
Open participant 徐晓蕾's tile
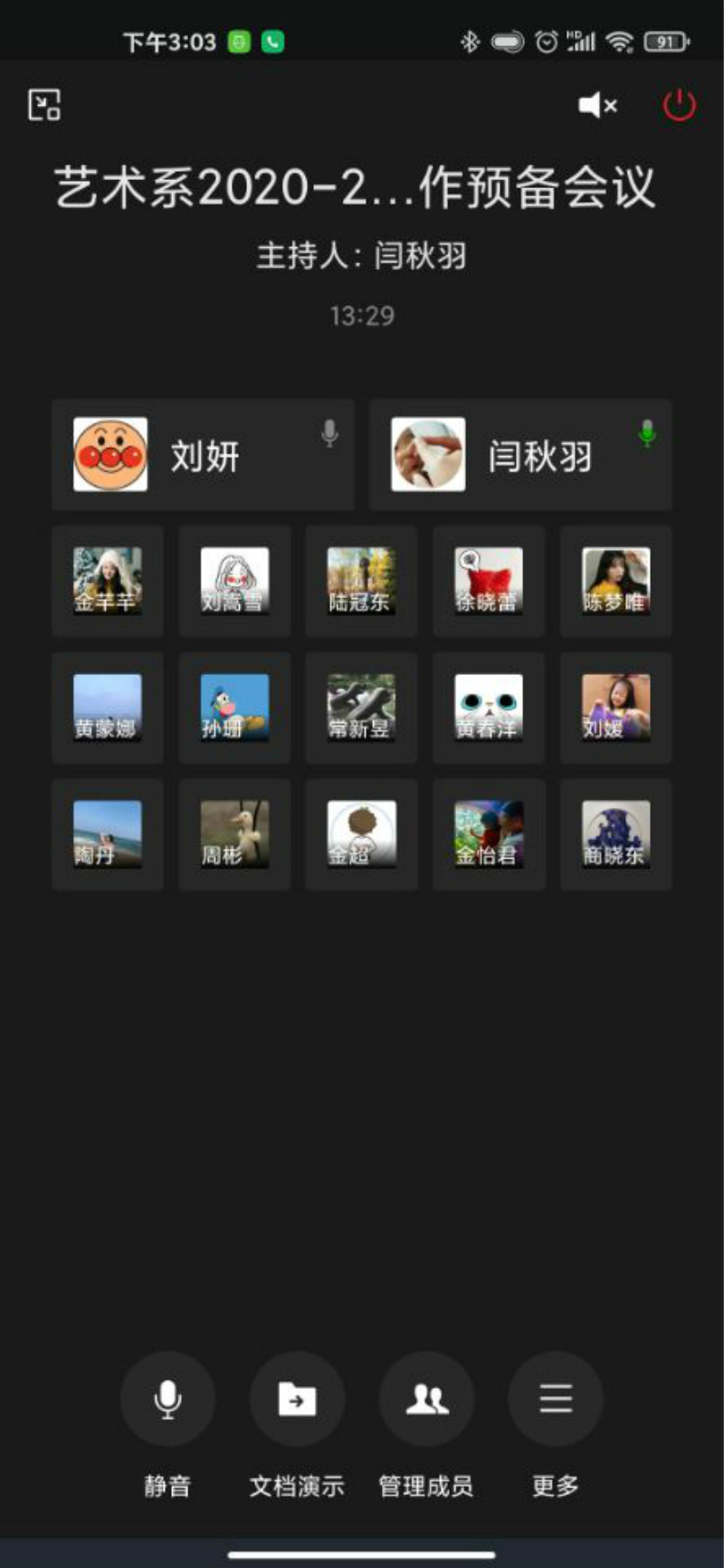489,581
